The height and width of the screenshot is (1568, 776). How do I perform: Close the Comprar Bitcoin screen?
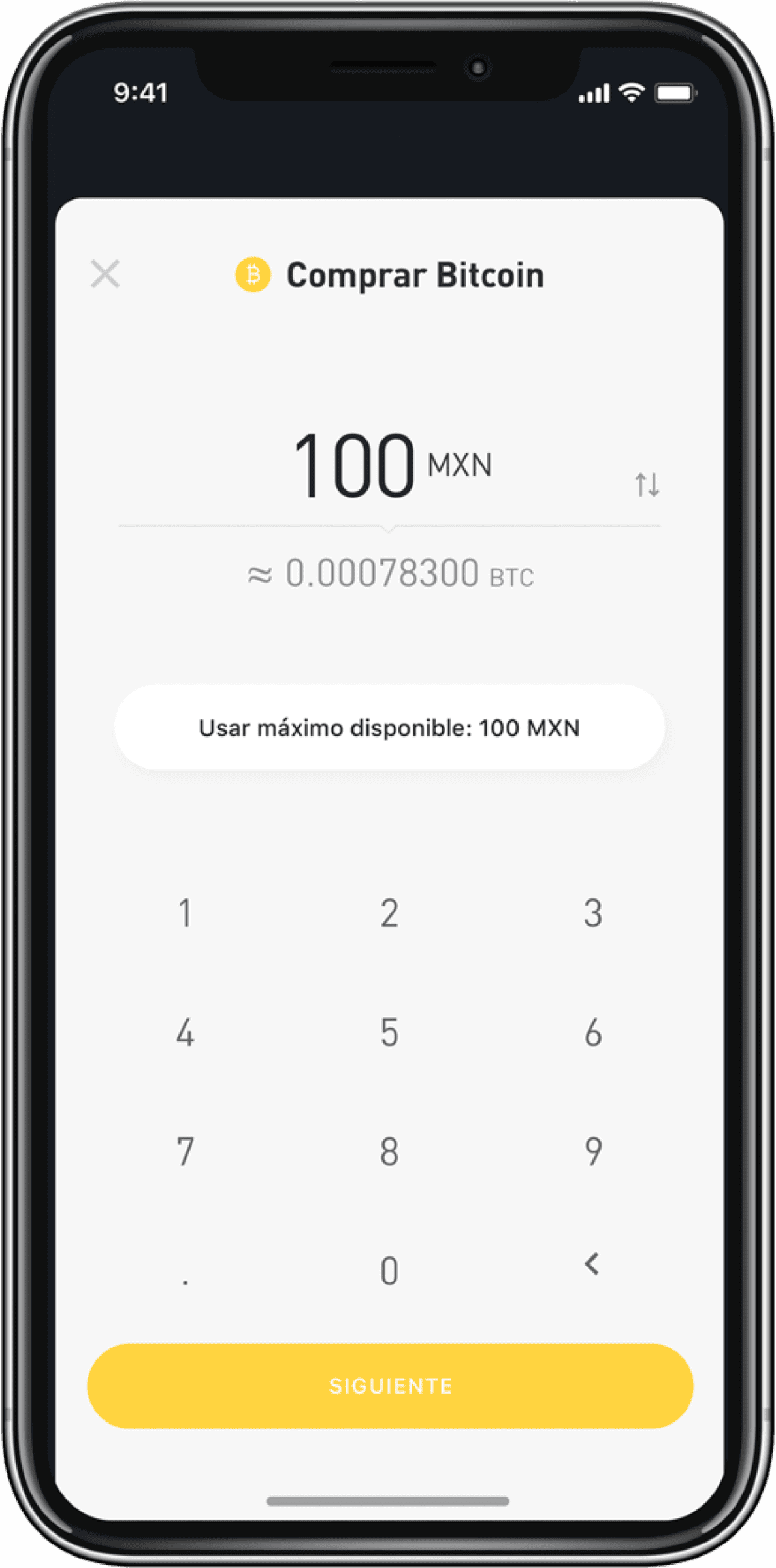pos(106,274)
